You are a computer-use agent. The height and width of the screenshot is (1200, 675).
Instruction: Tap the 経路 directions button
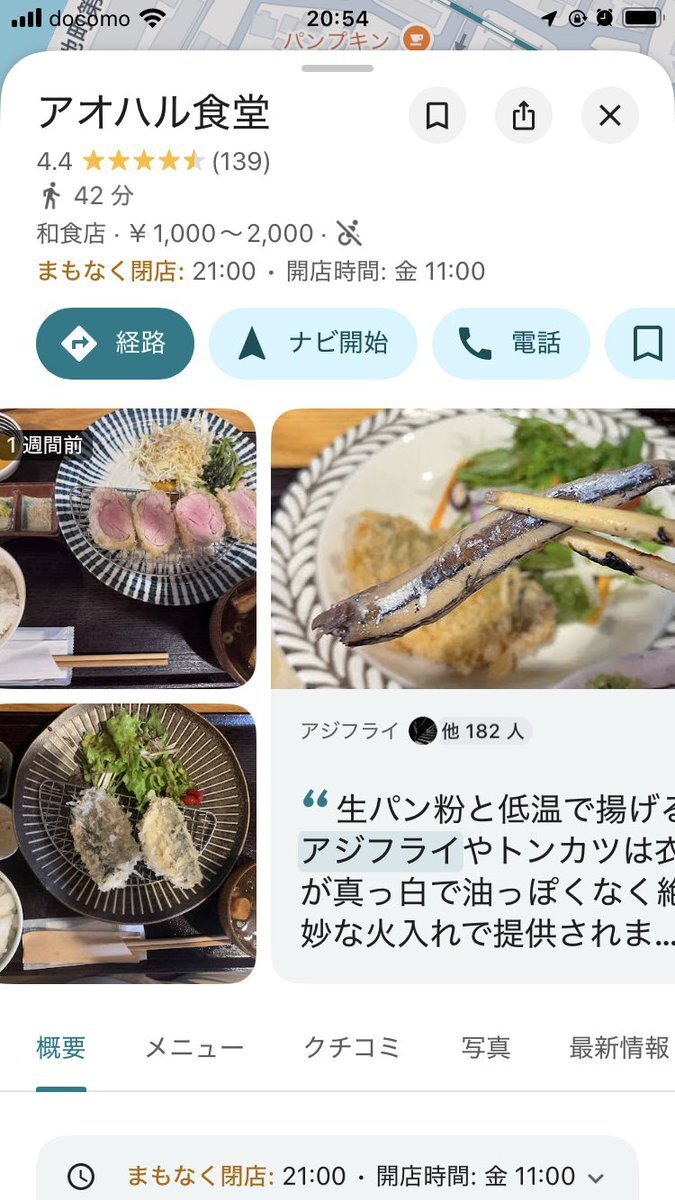pos(115,344)
